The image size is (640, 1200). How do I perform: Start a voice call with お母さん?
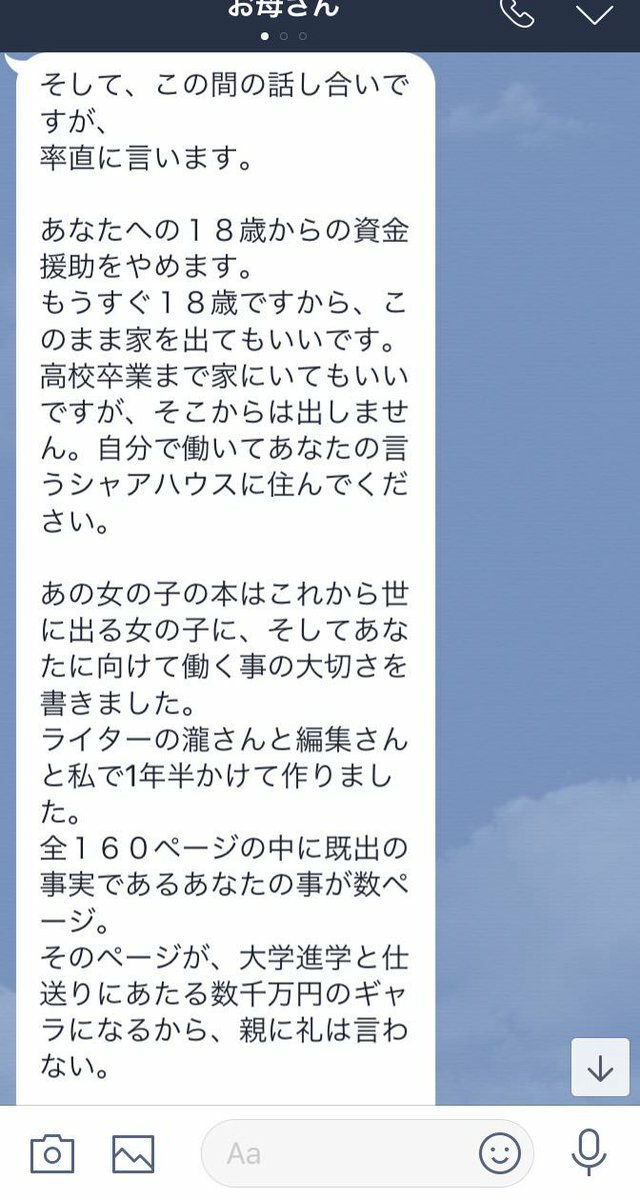(517, 12)
